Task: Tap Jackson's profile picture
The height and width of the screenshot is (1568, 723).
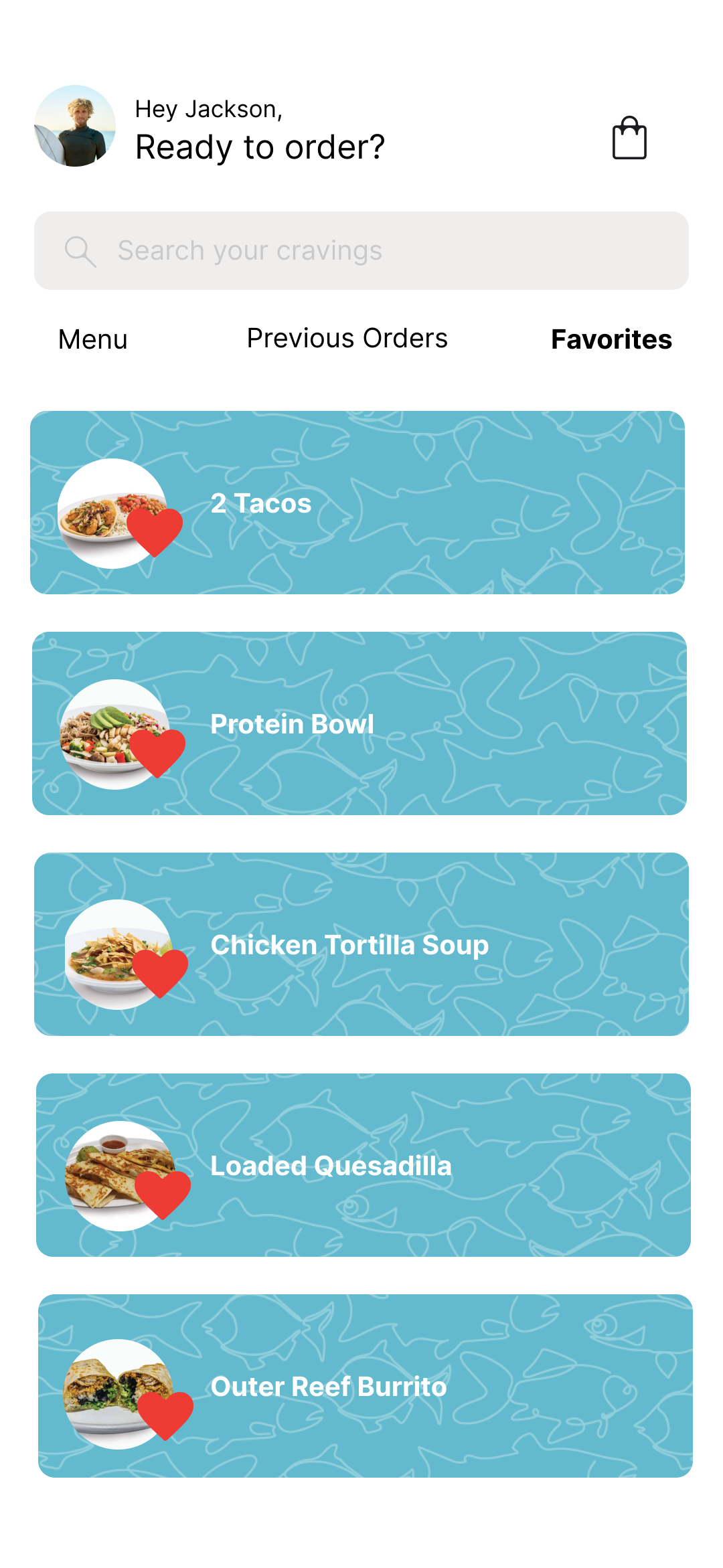Action: [x=75, y=126]
